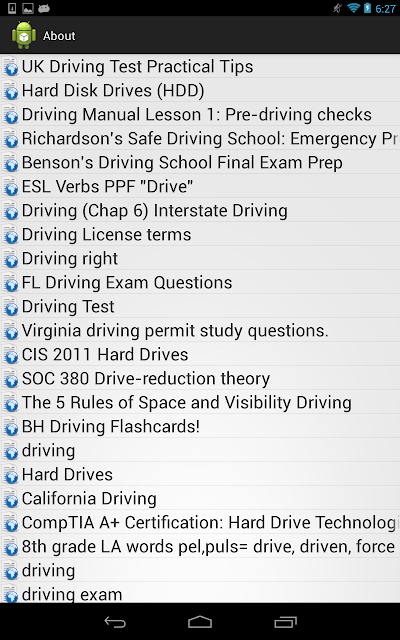Open SOC 380 Drive-reduction theory
The image size is (400, 640).
[x=200, y=378]
